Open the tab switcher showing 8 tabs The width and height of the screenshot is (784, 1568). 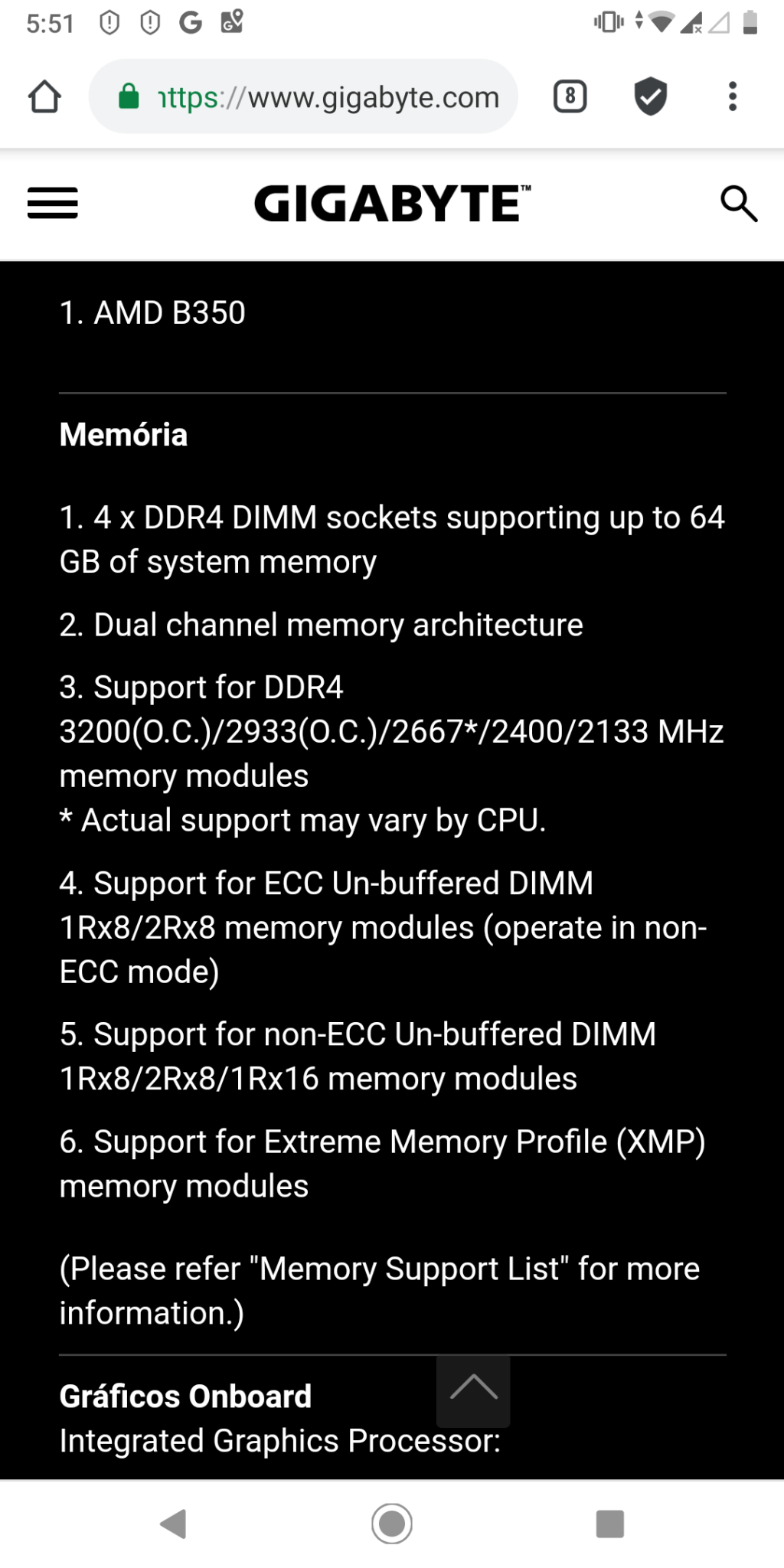[570, 96]
